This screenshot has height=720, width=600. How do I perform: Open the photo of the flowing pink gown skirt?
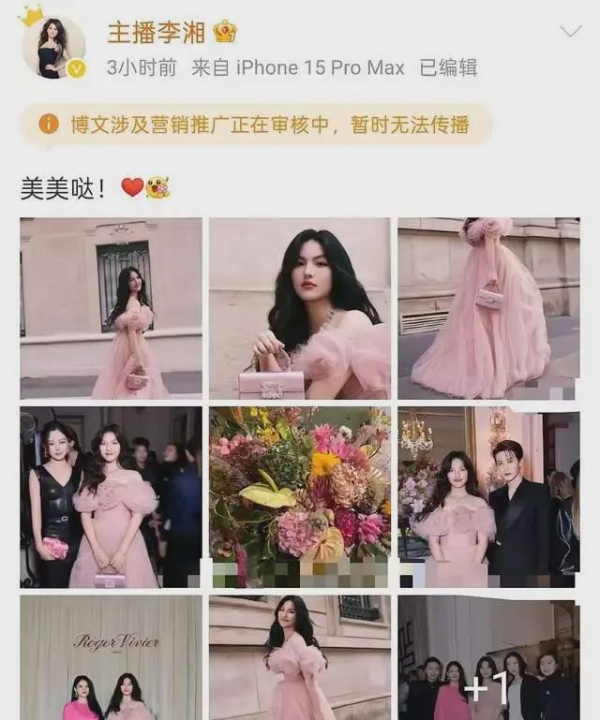pos(488,308)
